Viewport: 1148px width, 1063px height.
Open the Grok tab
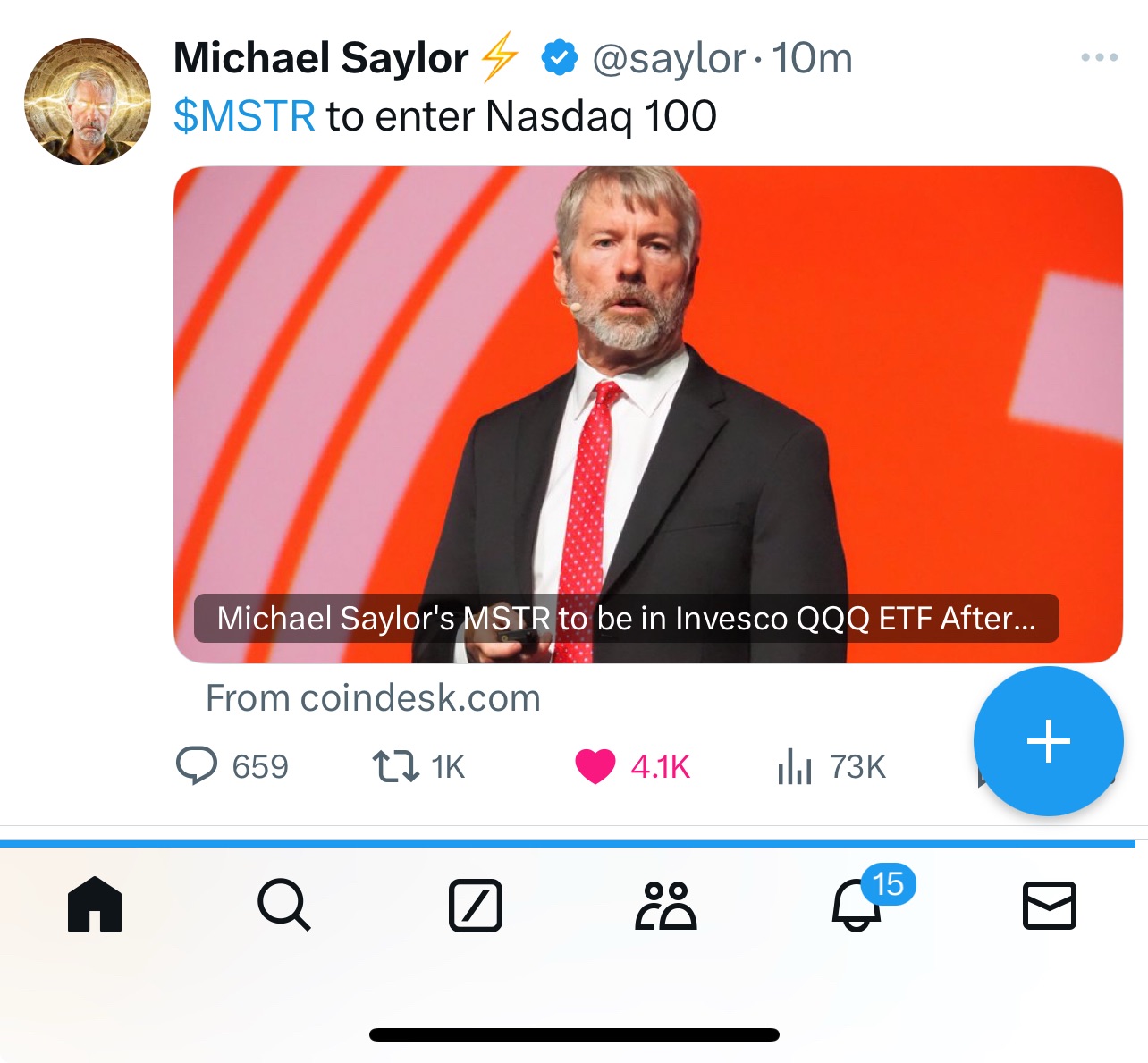[475, 905]
